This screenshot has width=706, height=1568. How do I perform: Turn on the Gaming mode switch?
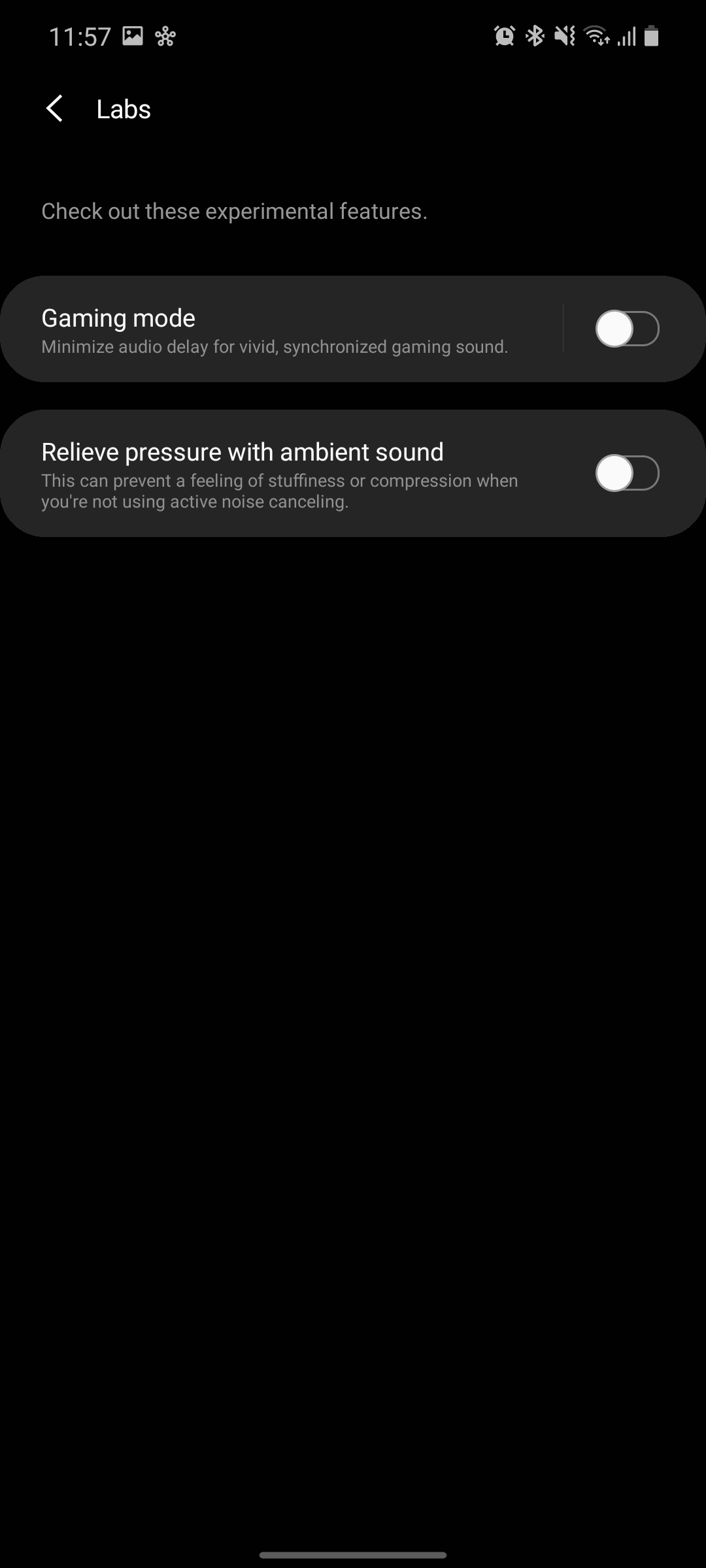626,329
